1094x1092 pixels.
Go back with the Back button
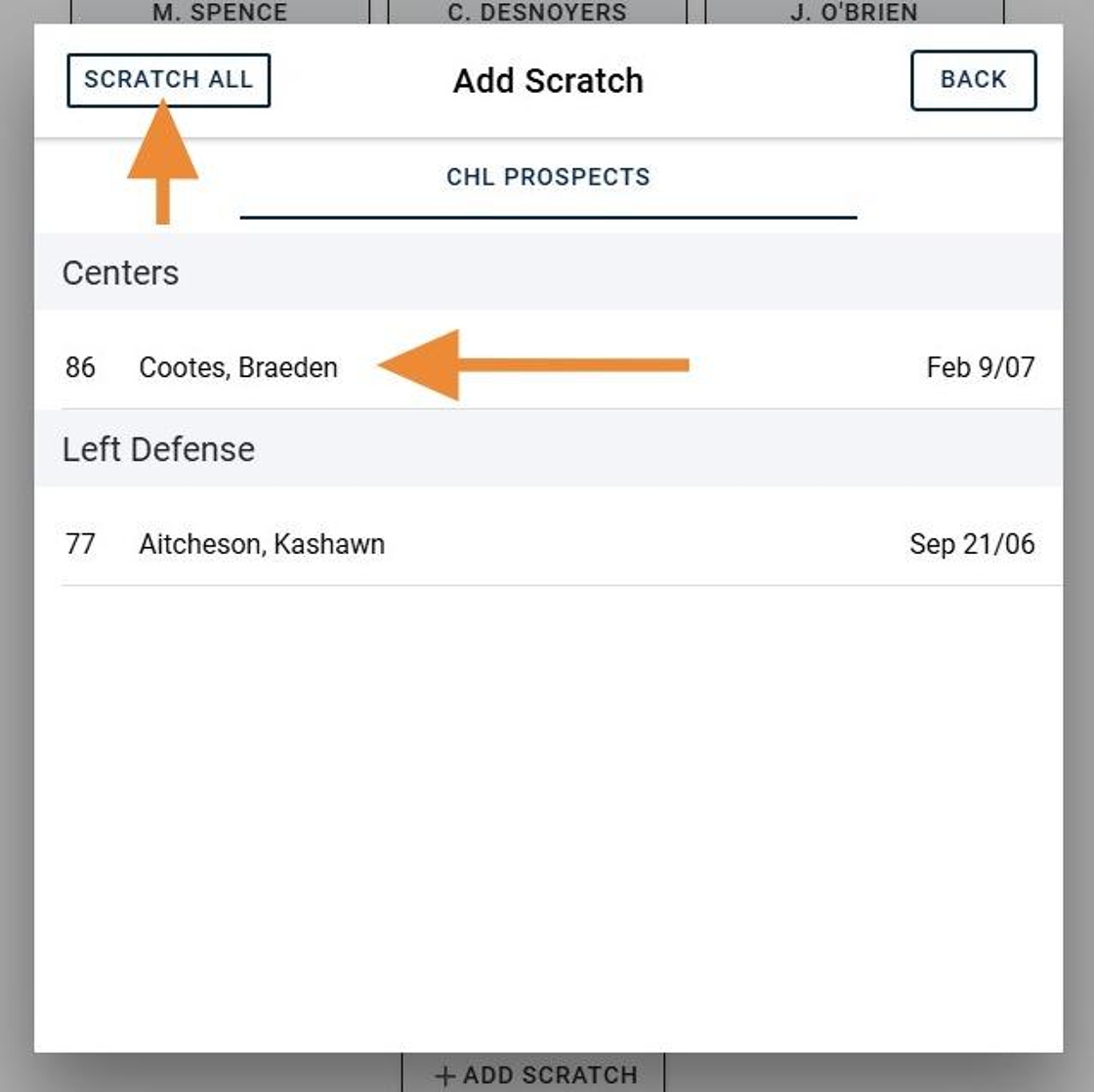tap(973, 80)
